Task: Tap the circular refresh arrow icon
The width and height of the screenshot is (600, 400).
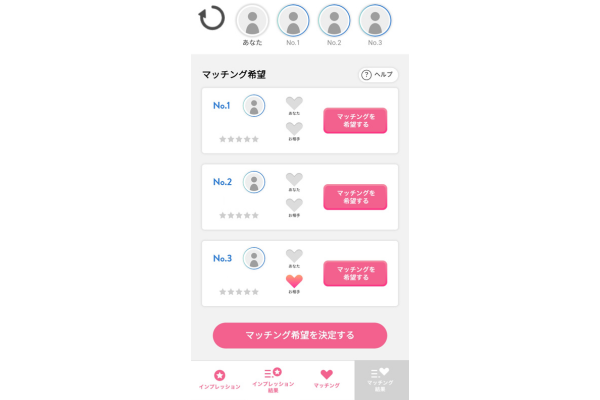Action: point(211,19)
